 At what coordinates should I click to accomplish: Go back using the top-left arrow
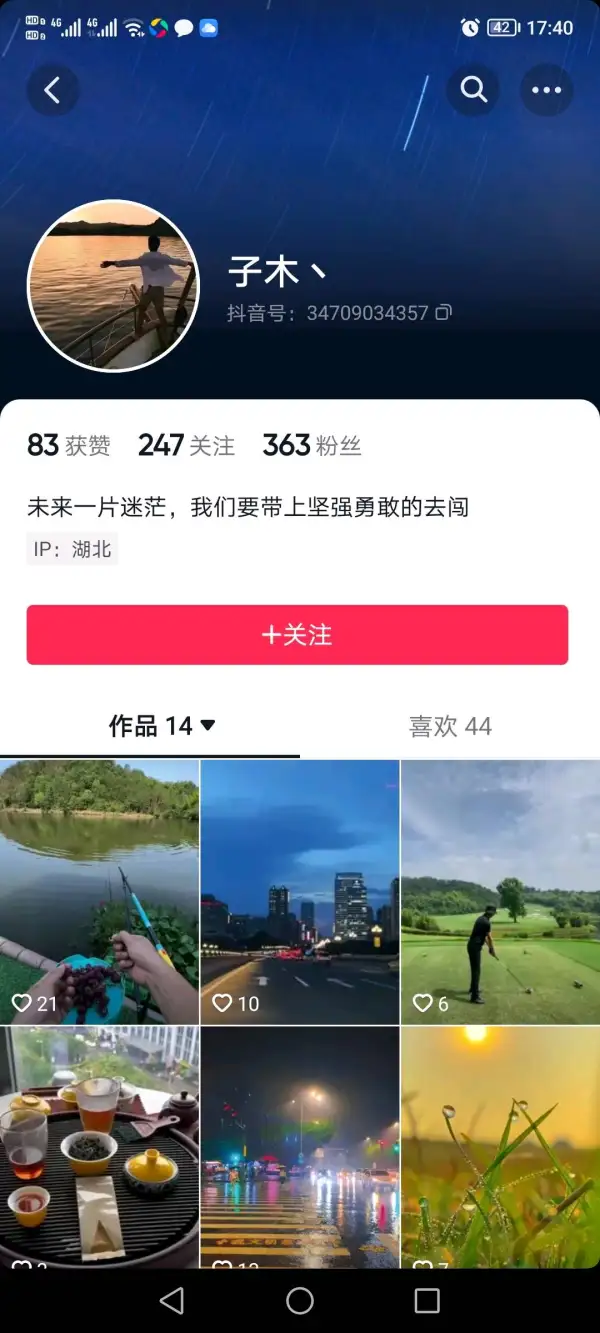(x=53, y=90)
